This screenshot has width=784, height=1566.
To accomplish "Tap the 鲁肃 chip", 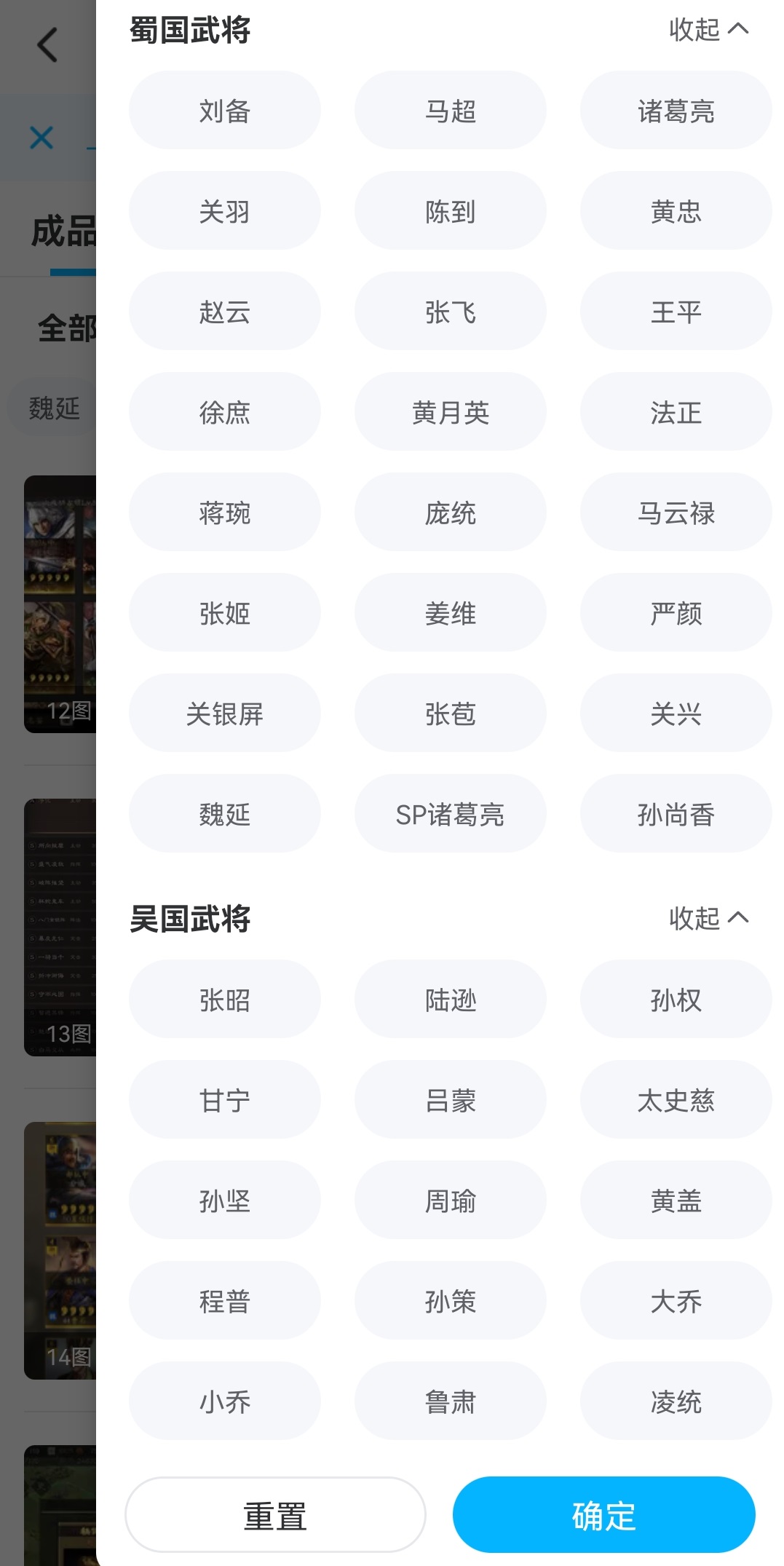I will (x=450, y=1401).
